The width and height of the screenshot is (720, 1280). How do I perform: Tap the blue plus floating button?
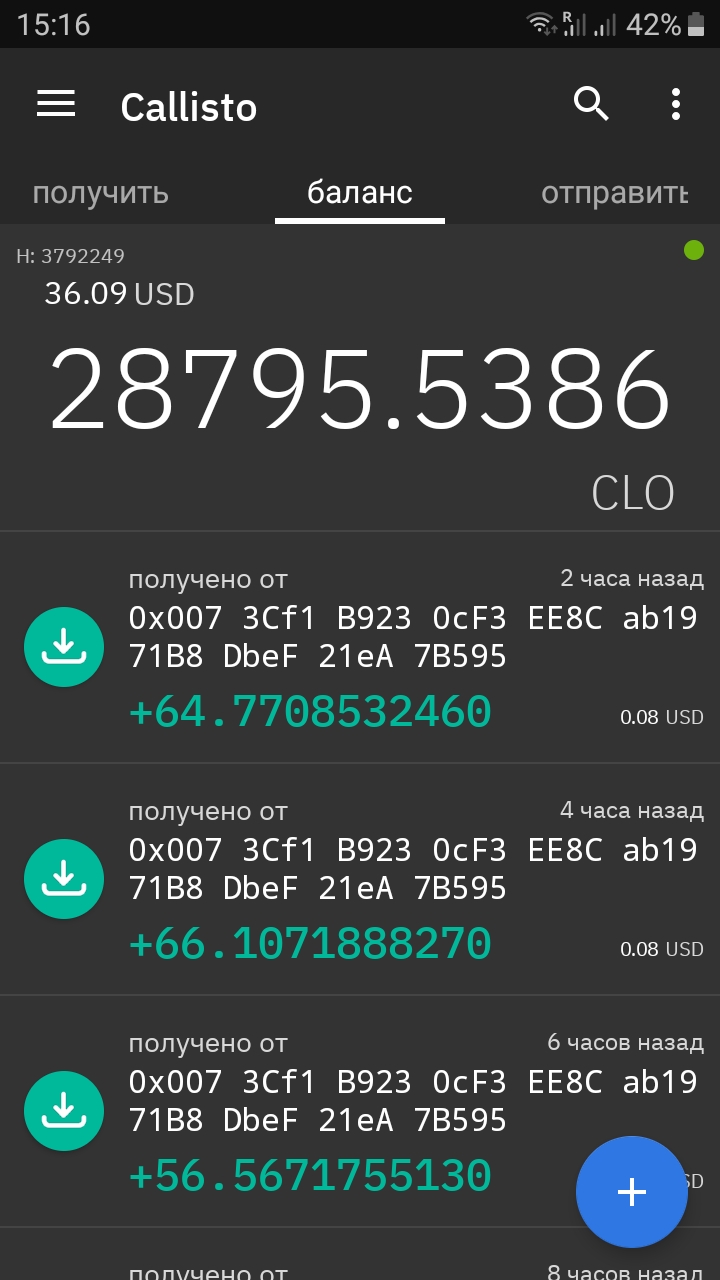pos(632,1192)
